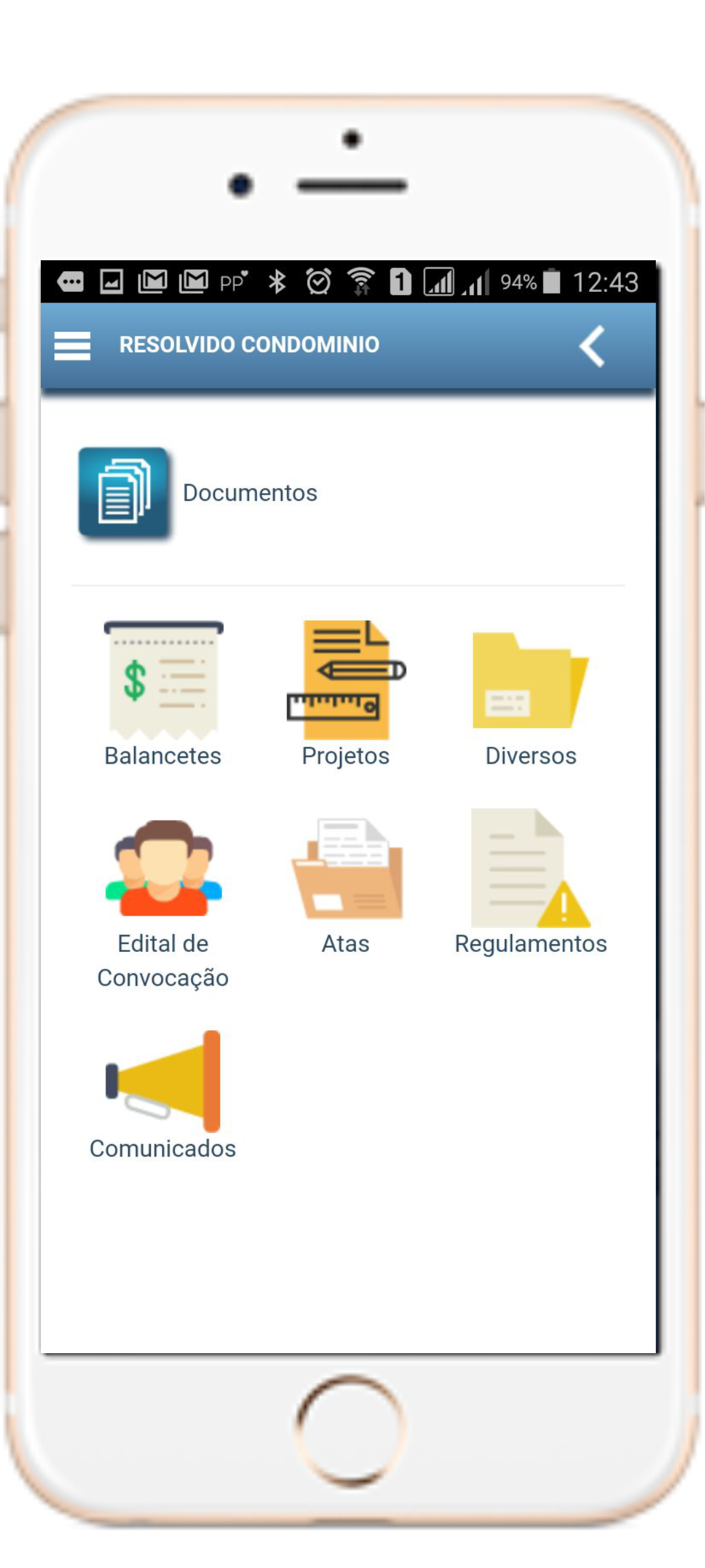The height and width of the screenshot is (1568, 705).
Task: Go back with the arrow
Action: click(x=592, y=346)
